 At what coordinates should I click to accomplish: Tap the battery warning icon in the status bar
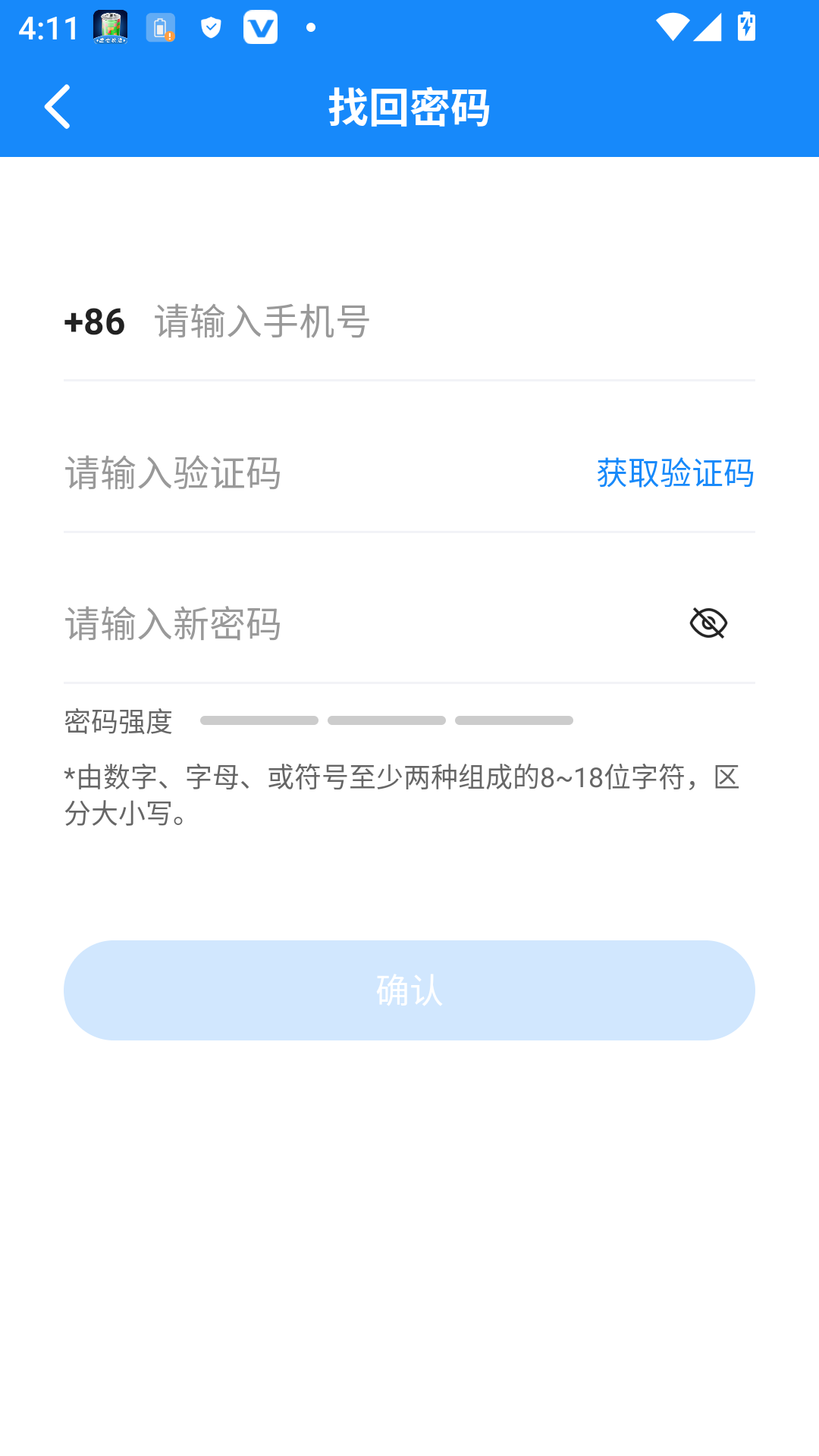click(160, 28)
